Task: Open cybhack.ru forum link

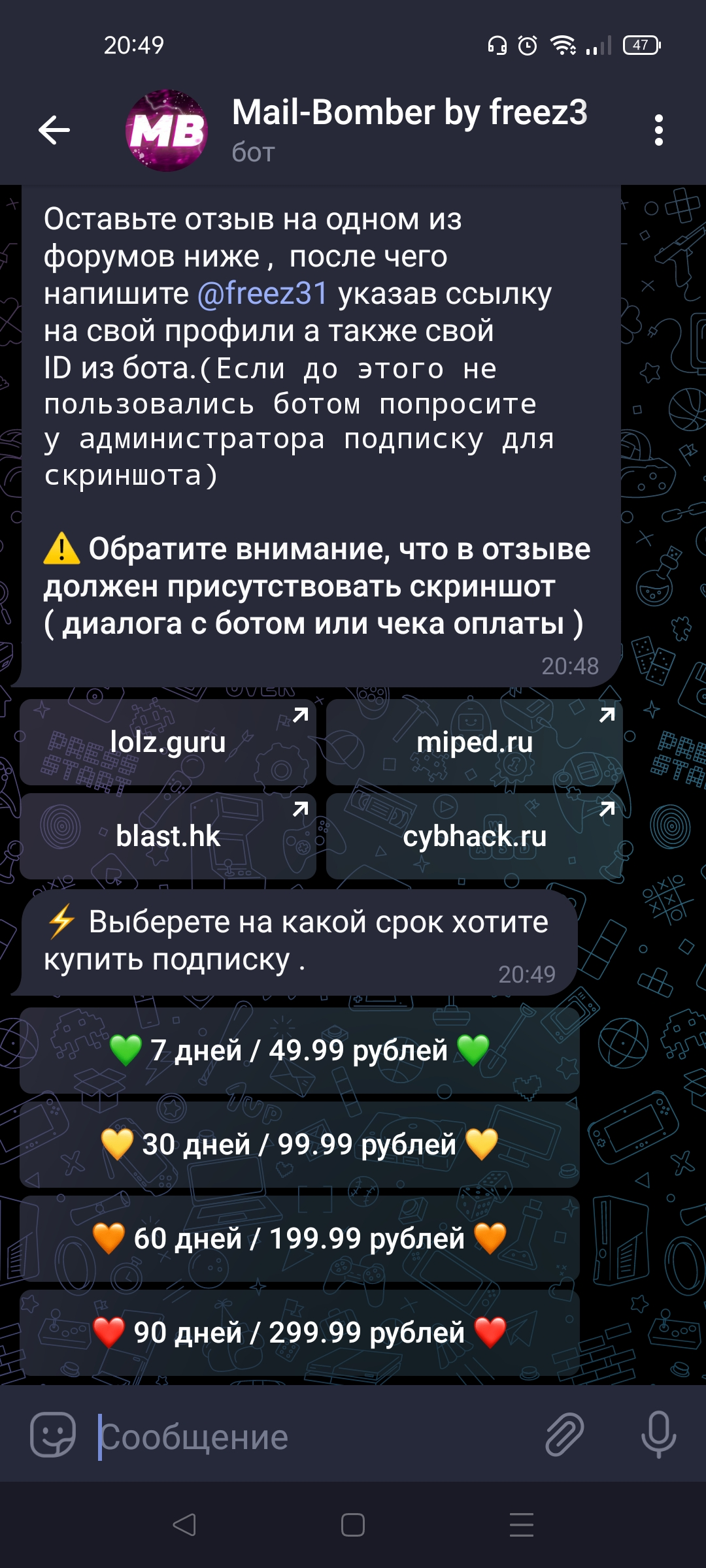Action: click(475, 836)
